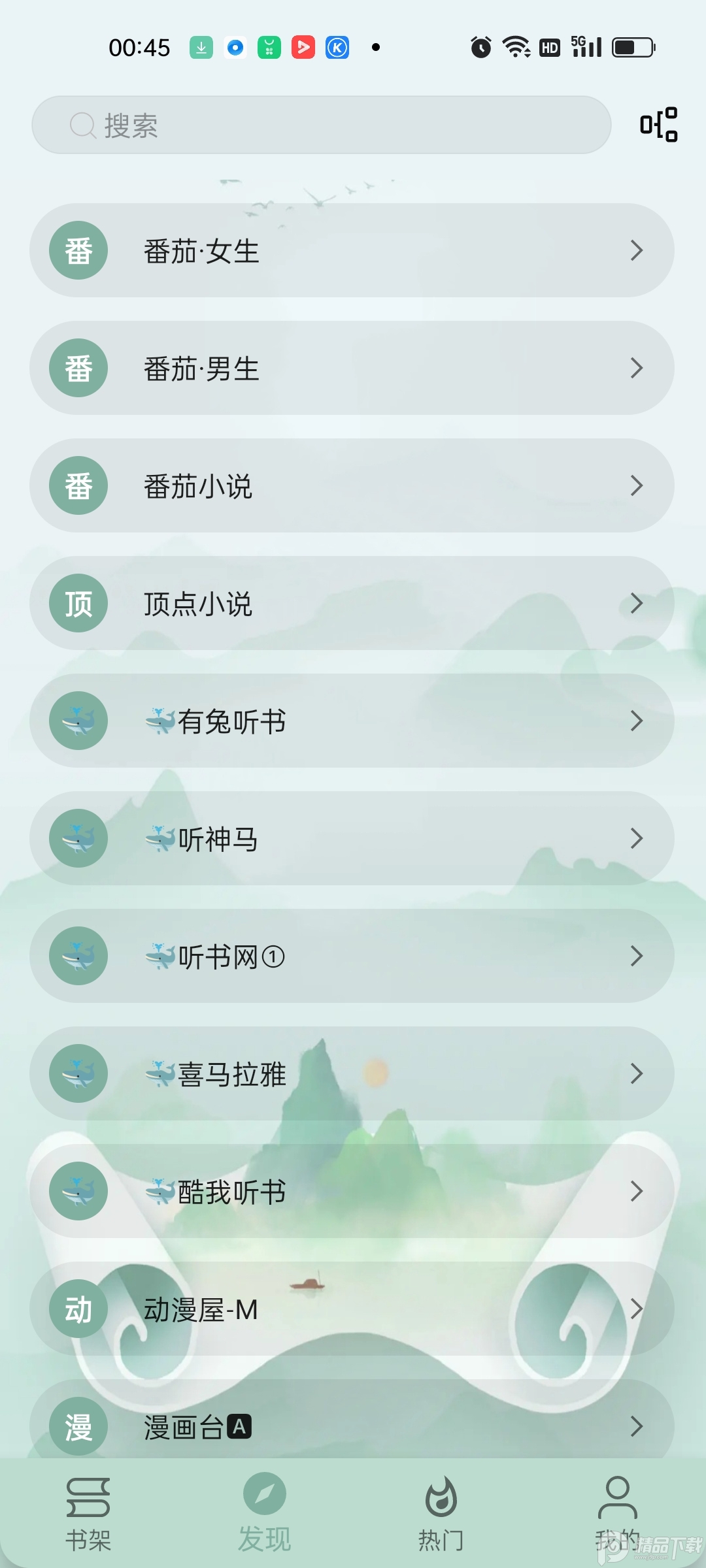Open the 听书网① listening source

(x=353, y=956)
